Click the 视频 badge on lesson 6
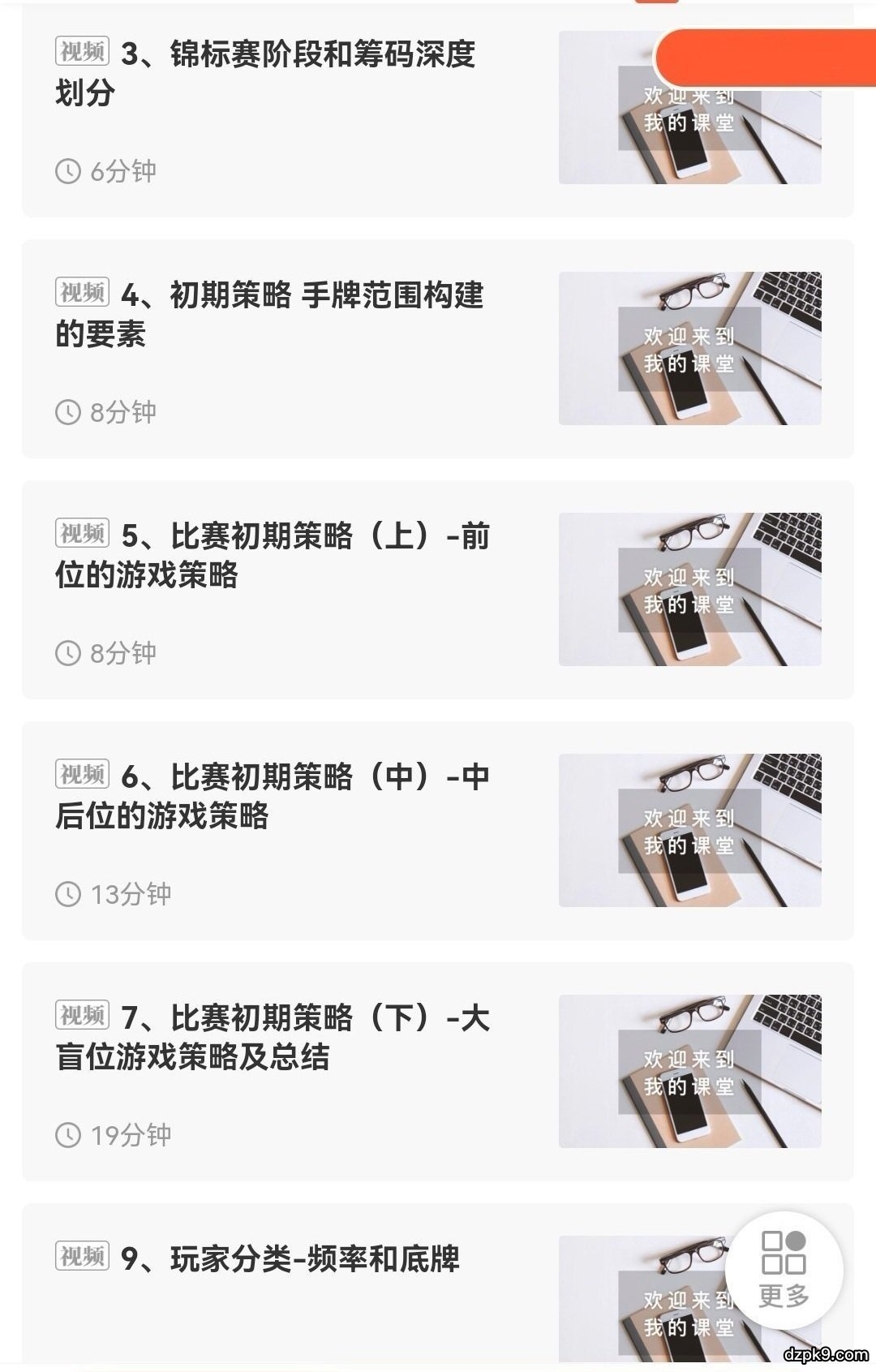This screenshot has height=1372, width=876. click(x=81, y=775)
